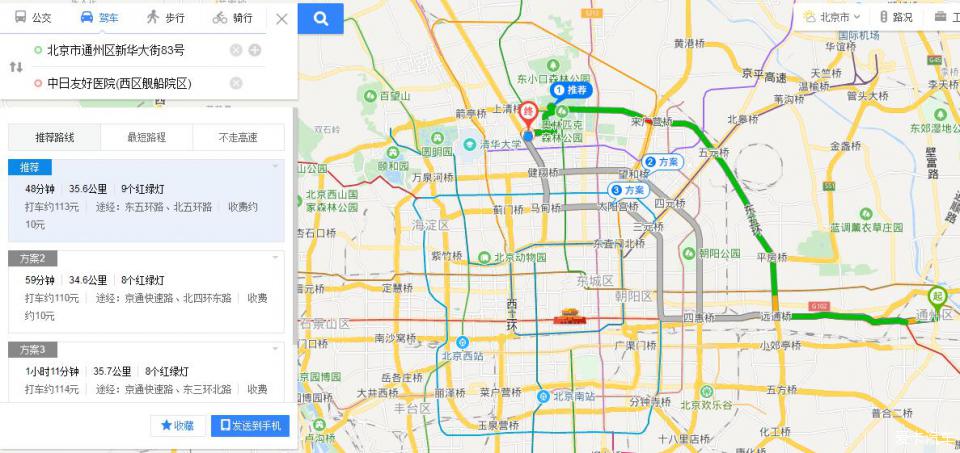Open the 北京市 city dropdown
Screen dimensions: 960x453
tap(834, 17)
